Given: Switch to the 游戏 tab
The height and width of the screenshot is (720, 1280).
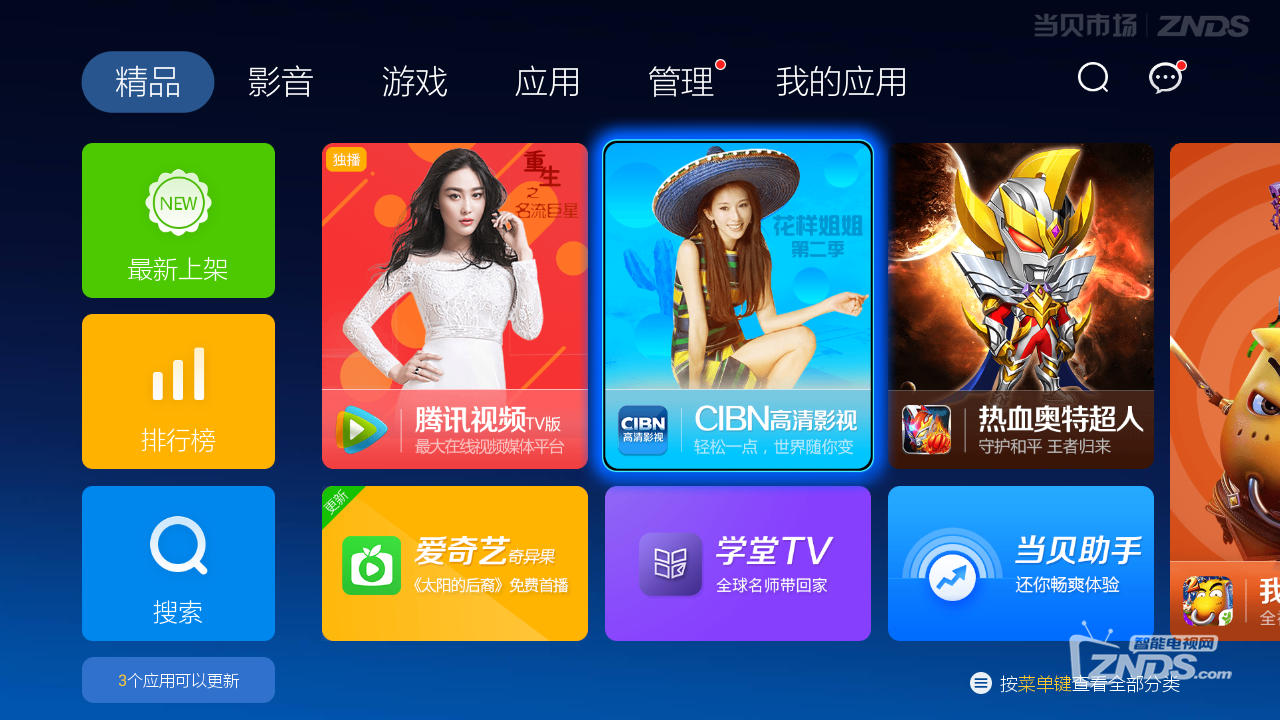Looking at the screenshot, I should 414,82.
